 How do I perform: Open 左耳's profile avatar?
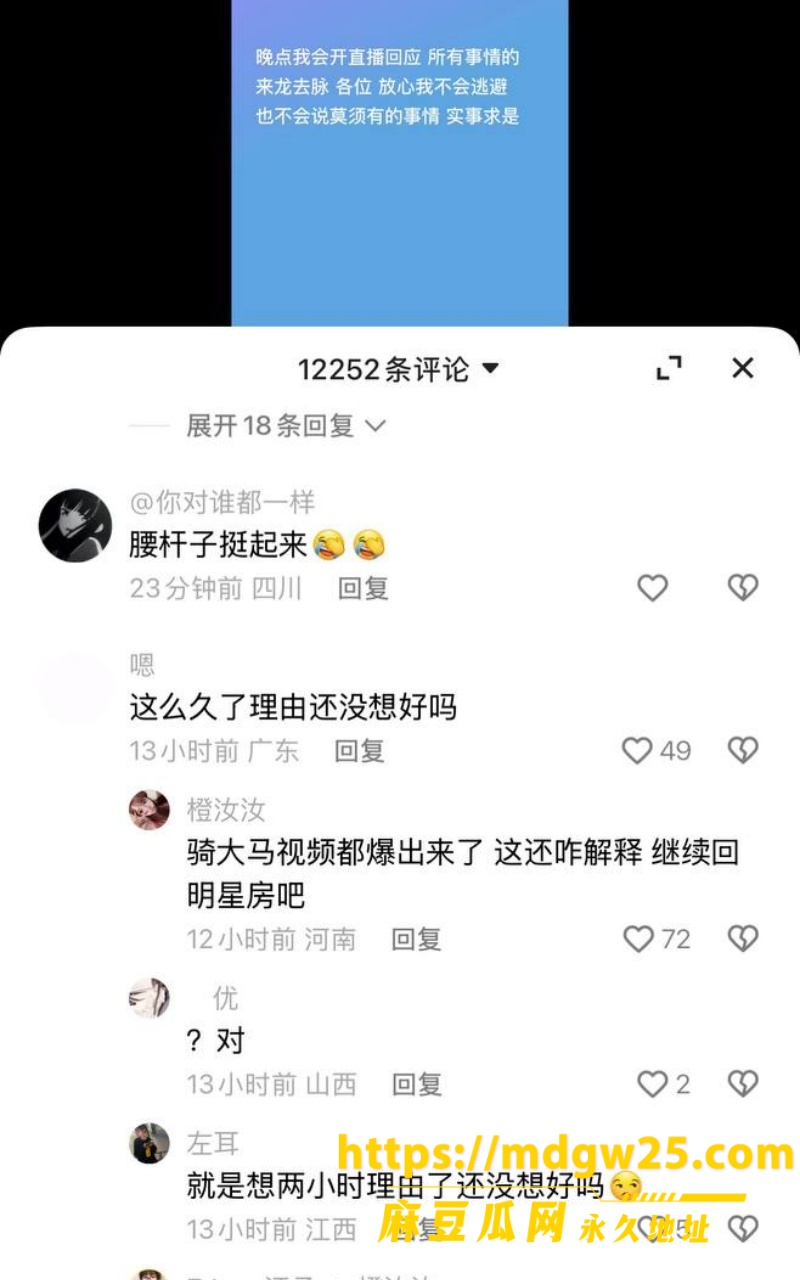tap(149, 1143)
